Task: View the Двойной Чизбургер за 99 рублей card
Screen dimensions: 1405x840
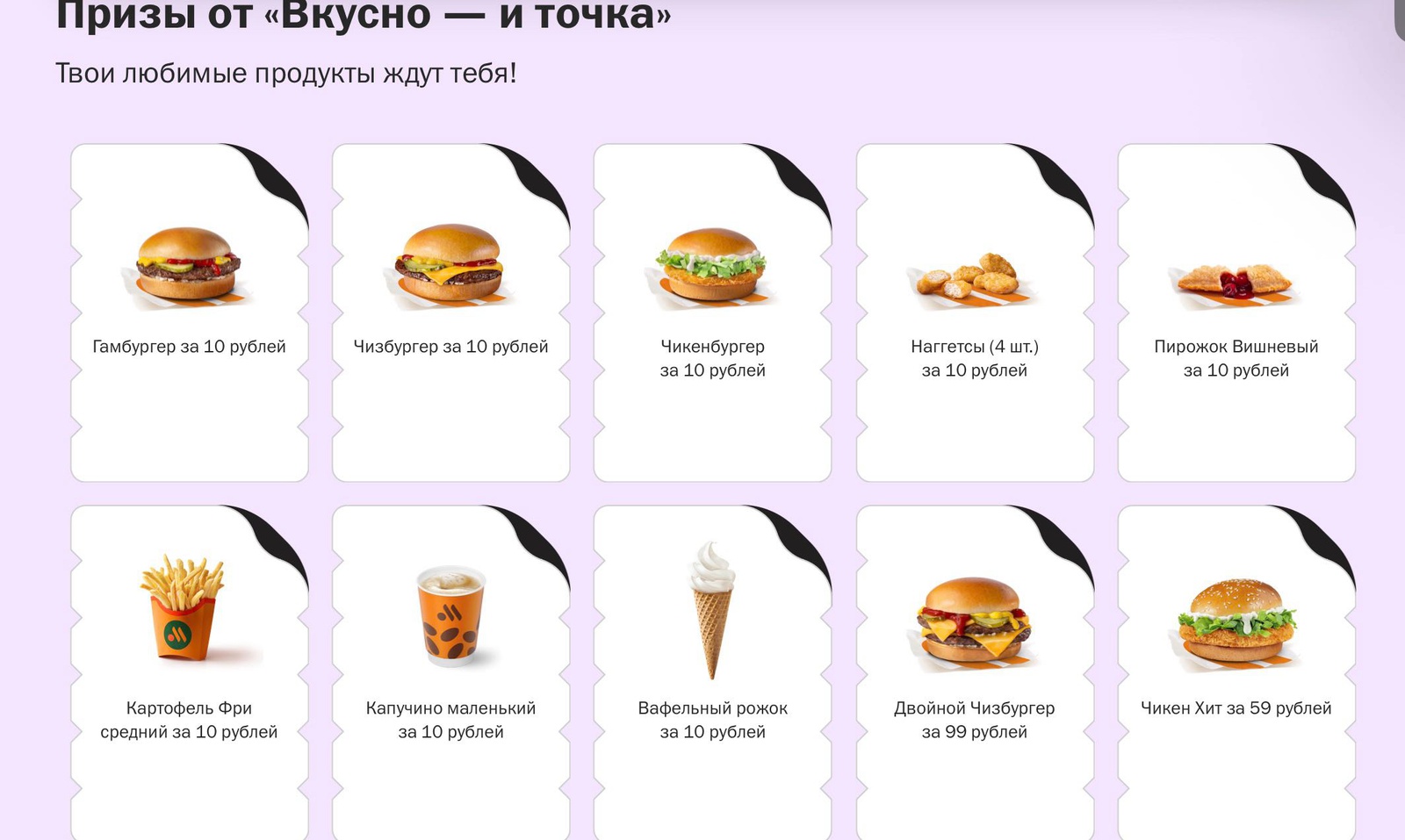Action: coord(975,672)
